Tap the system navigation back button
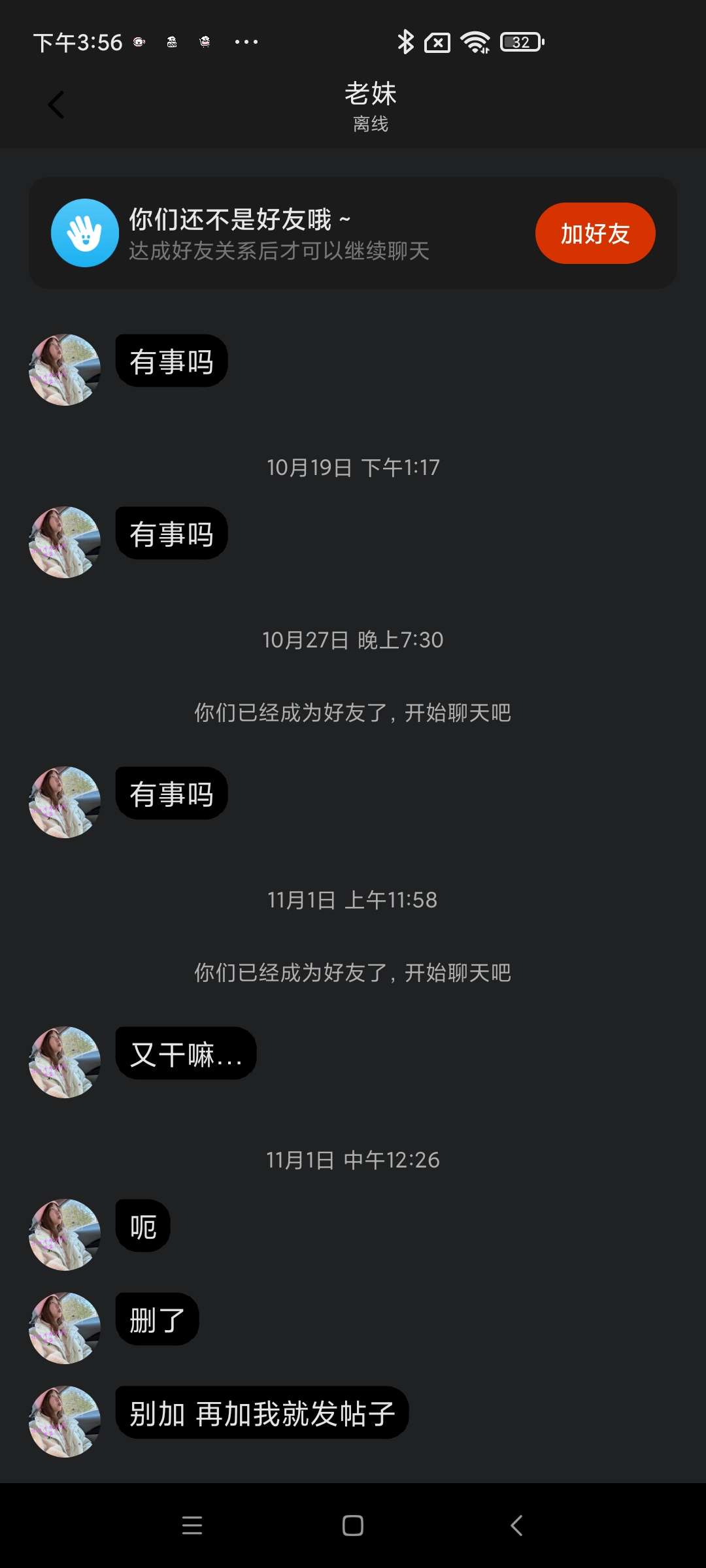706x1568 pixels. click(x=516, y=1526)
